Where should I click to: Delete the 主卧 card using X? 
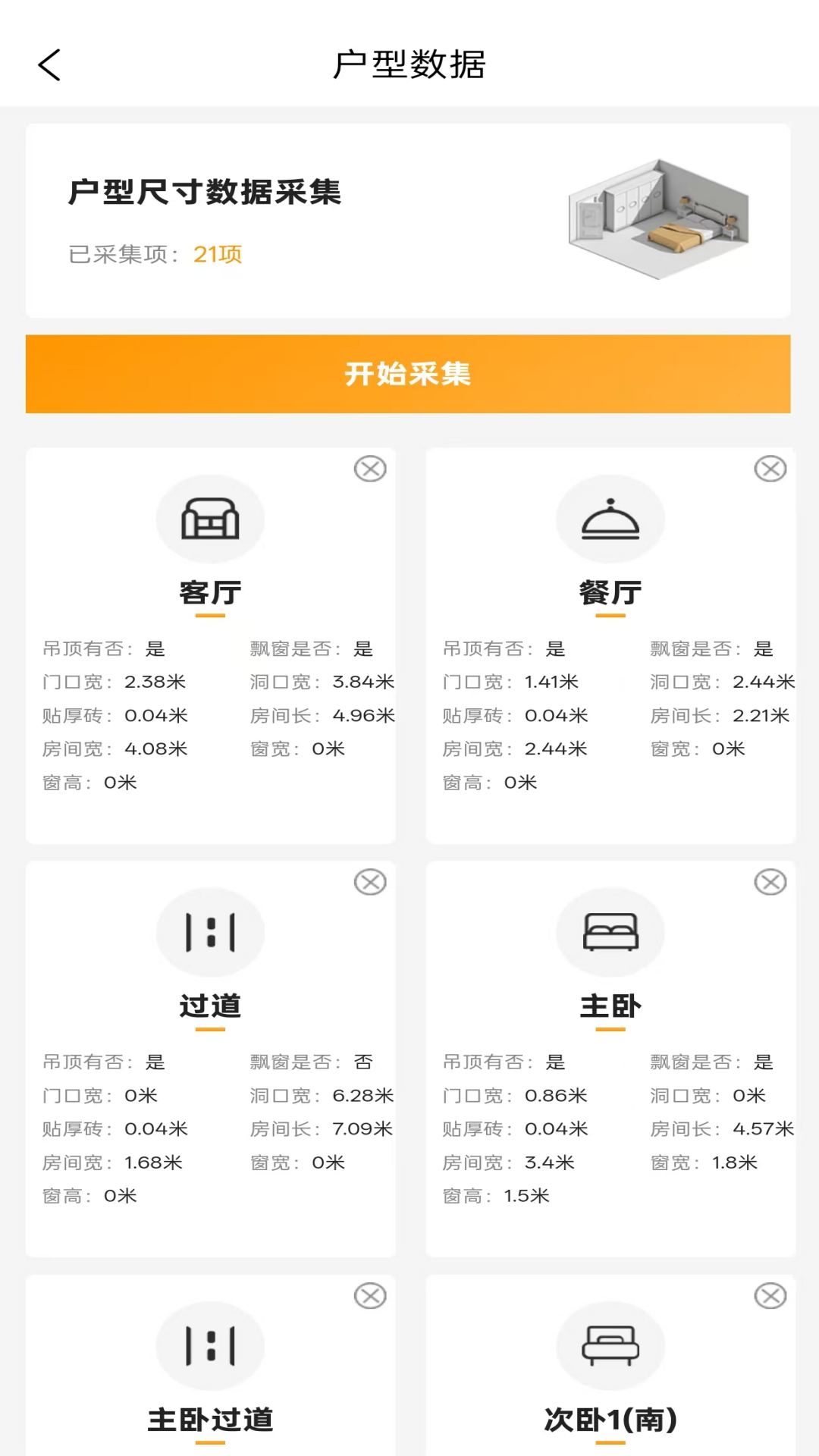click(770, 882)
